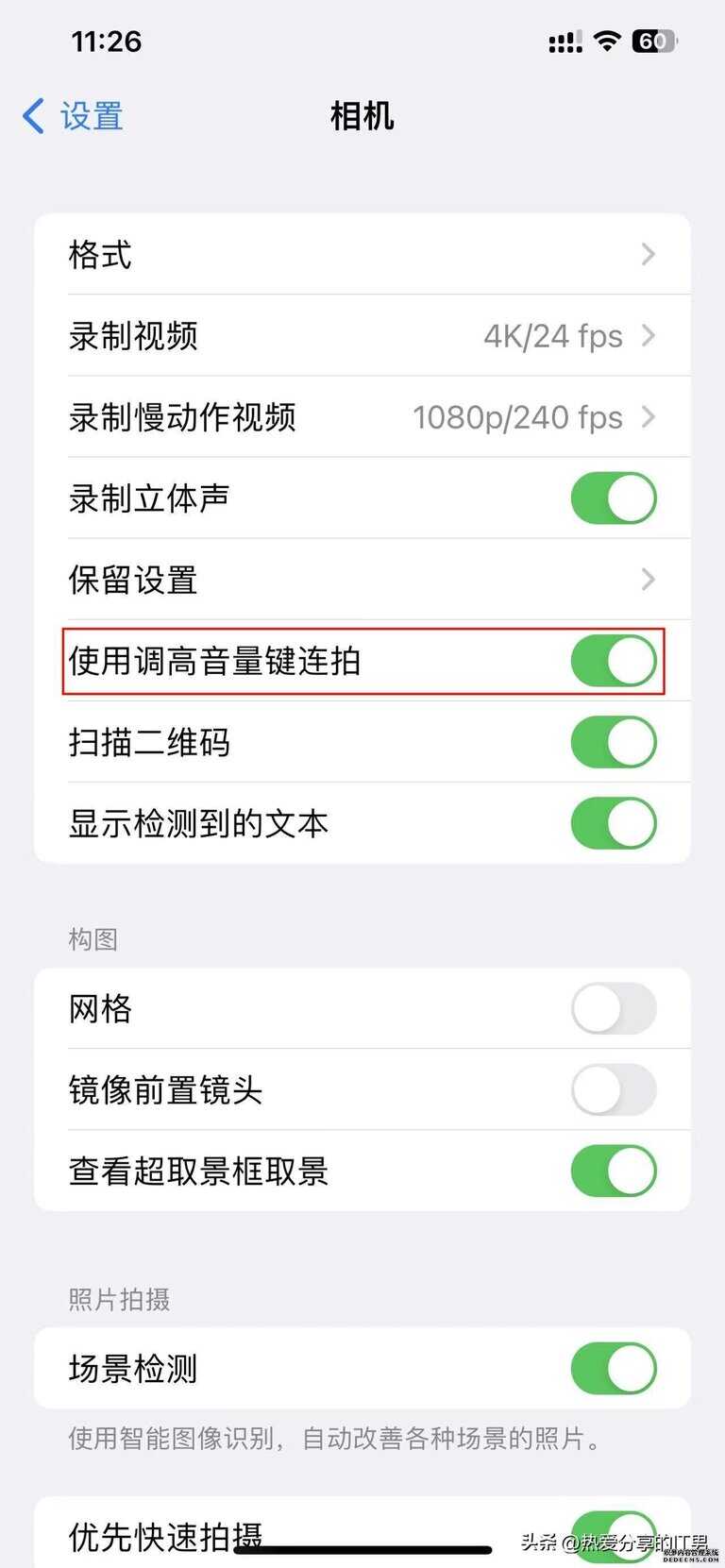Viewport: 725px width, 1568px height.
Task: Disable 使用调高音量键连拍
Action: [614, 661]
